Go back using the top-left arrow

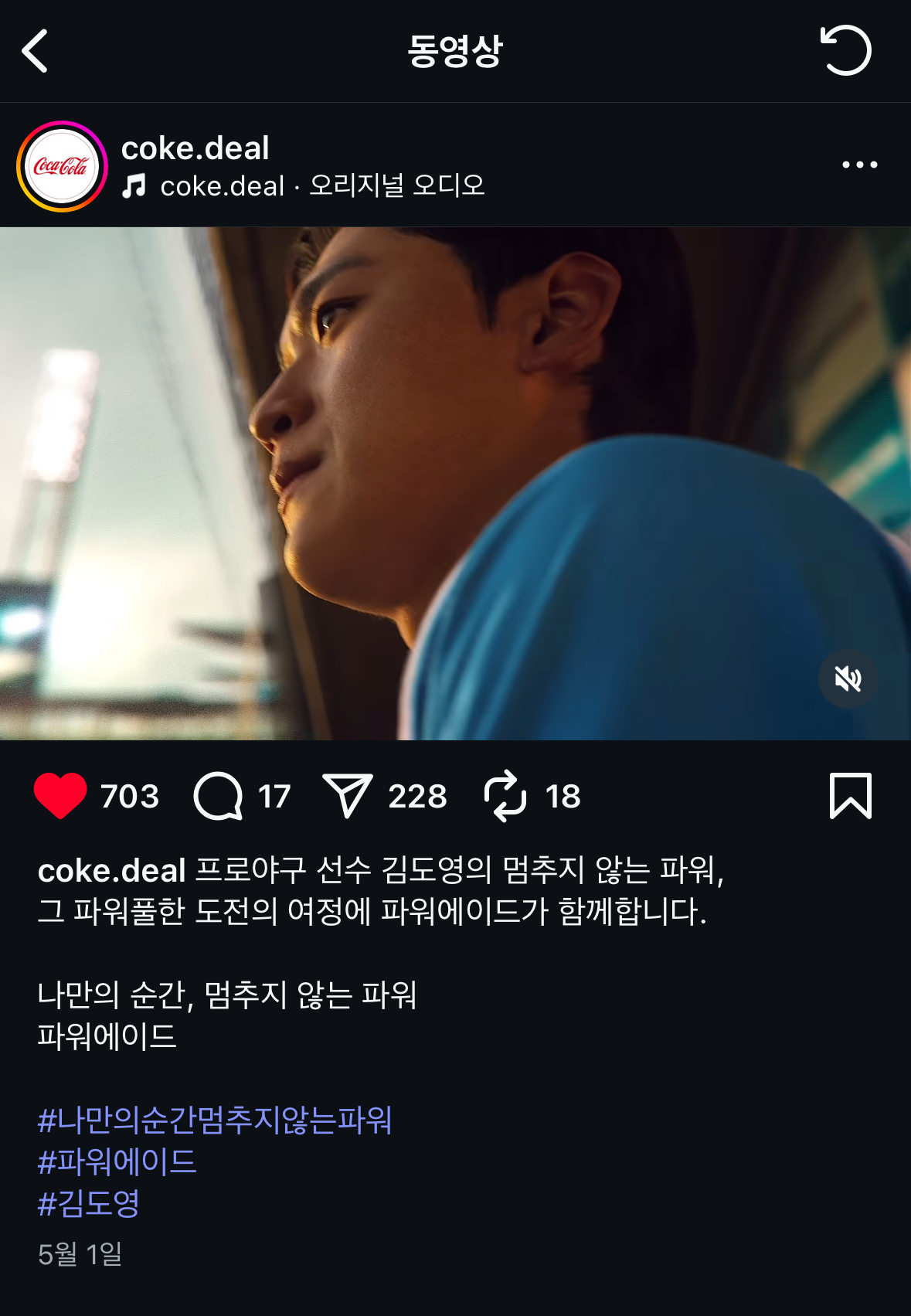36,51
